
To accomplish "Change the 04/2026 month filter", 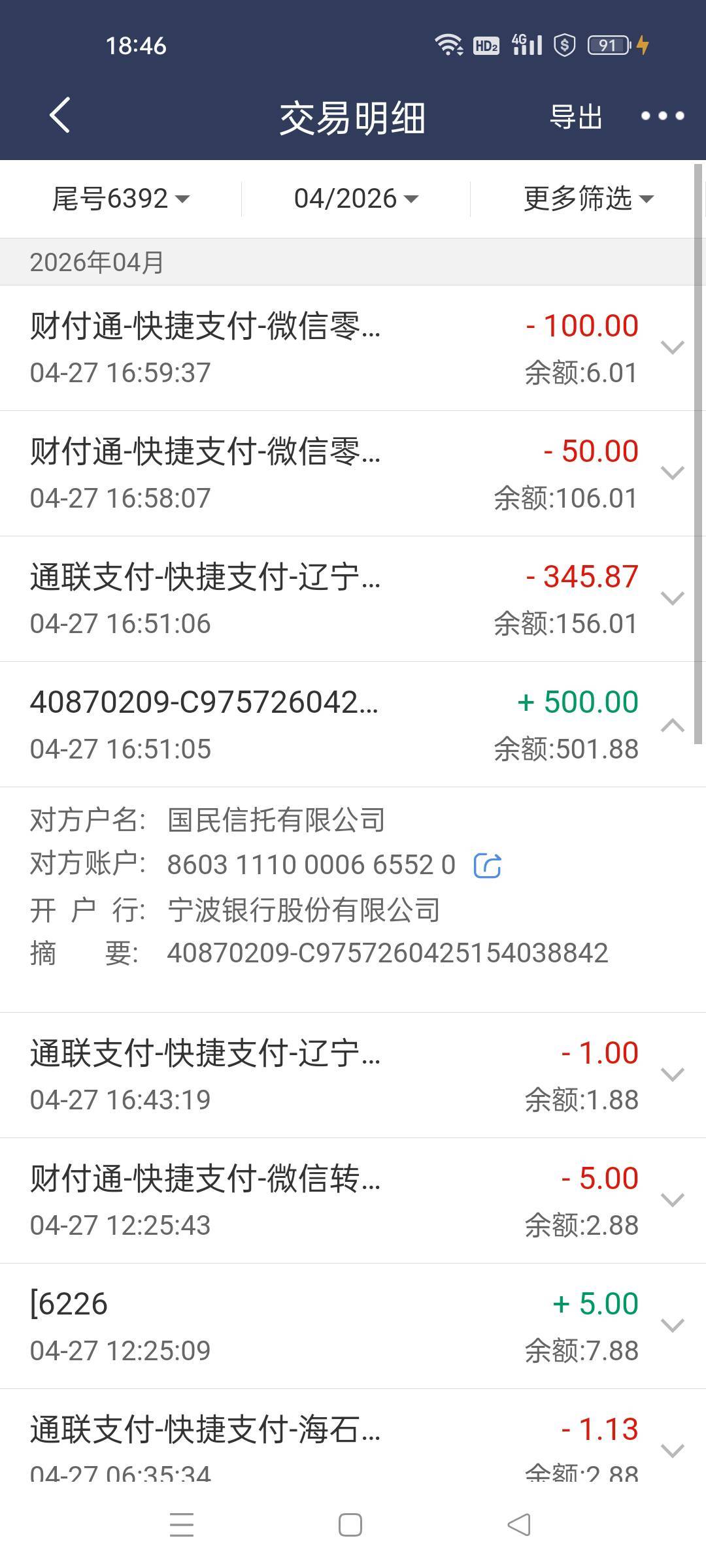I will 356,199.
